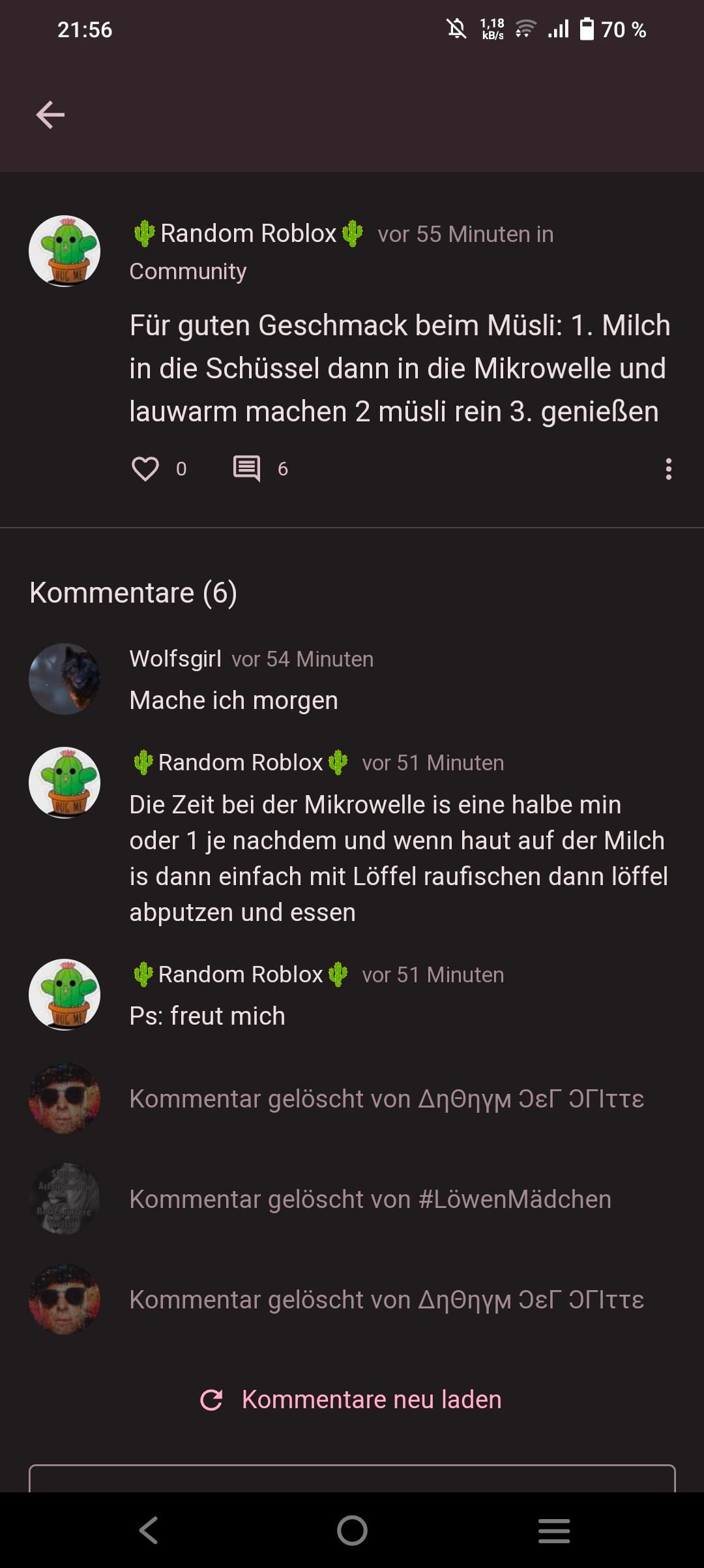This screenshot has width=704, height=1568.
Task: Tap the comment icon under the post
Action: coord(247,469)
